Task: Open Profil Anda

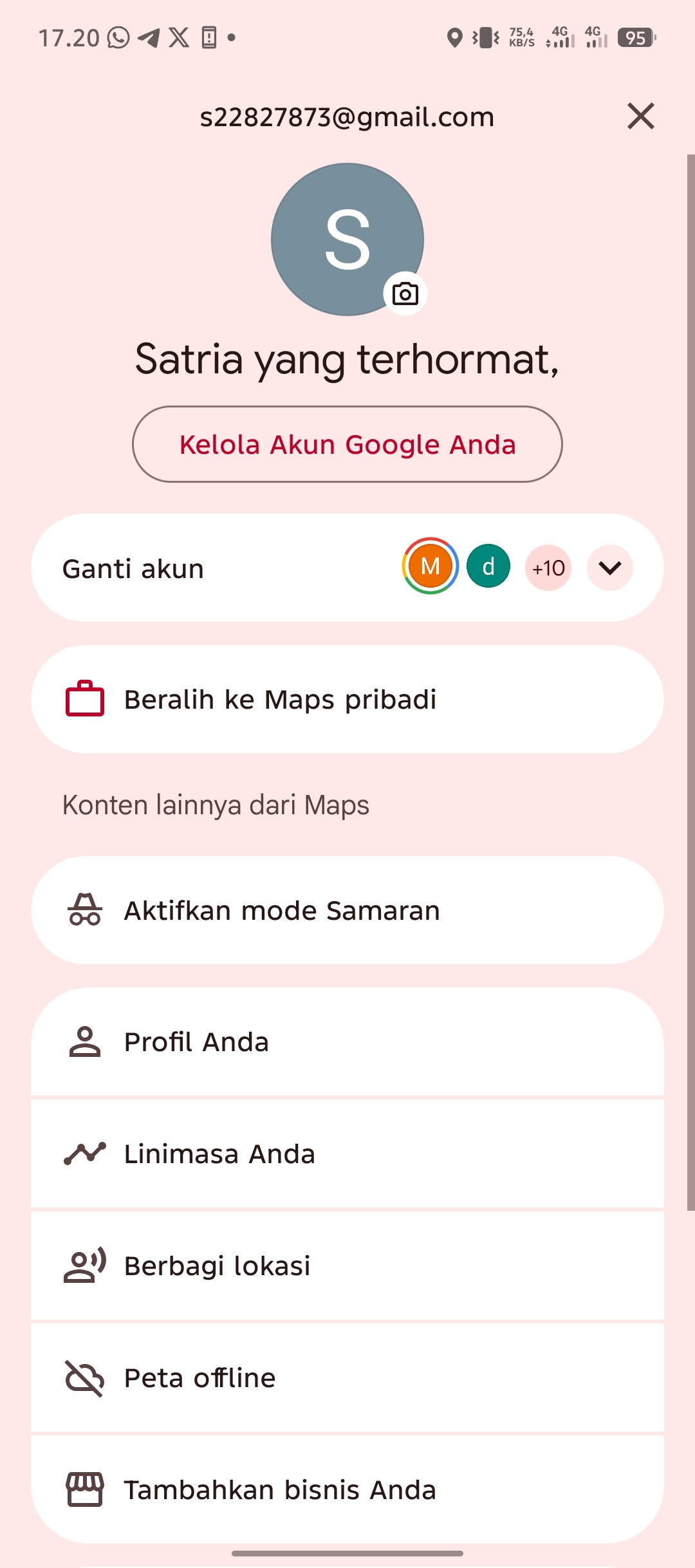Action: (x=347, y=1041)
